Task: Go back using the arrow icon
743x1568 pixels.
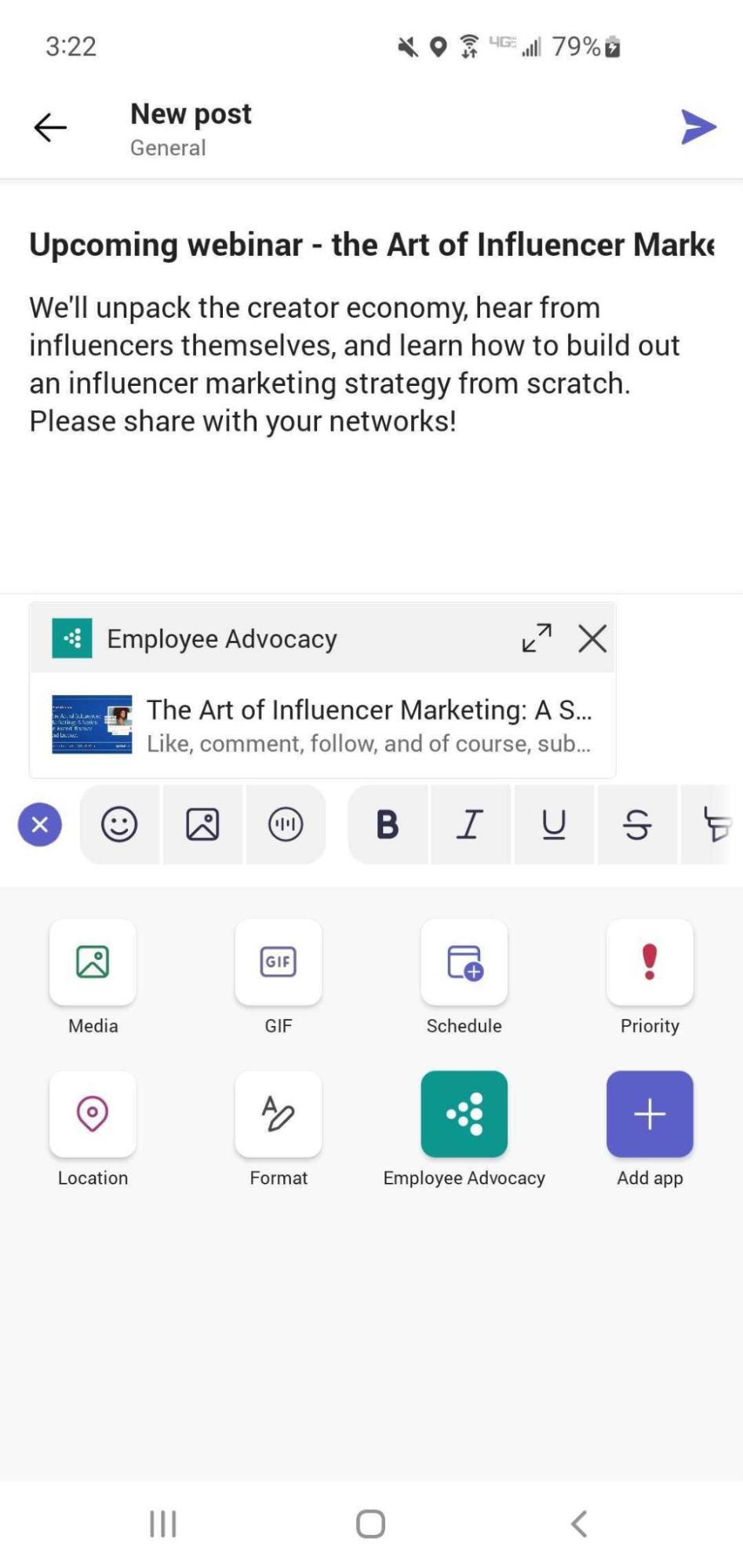Action: pos(50,127)
